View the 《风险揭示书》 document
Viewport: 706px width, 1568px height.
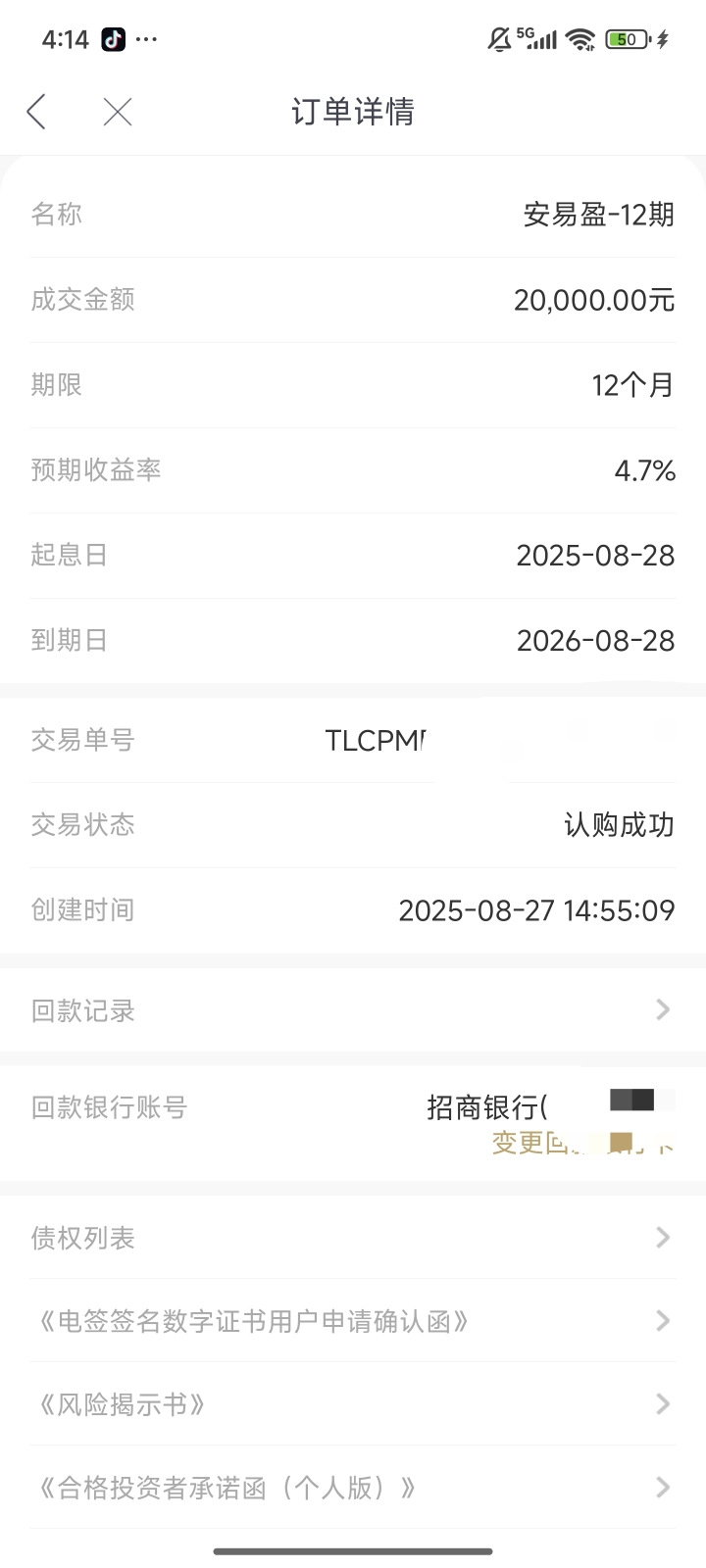pos(353,1404)
